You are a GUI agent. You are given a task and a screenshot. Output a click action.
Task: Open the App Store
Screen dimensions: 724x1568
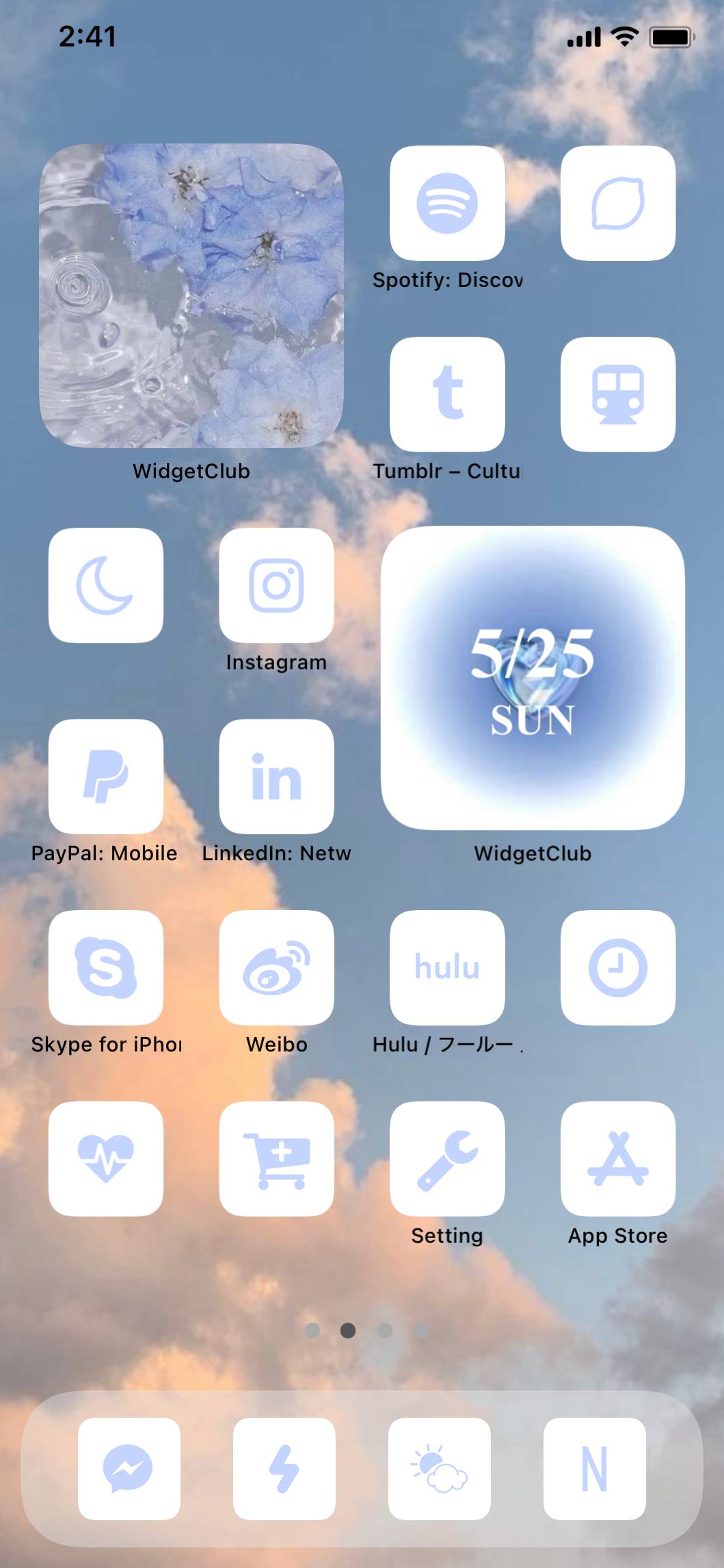point(617,1159)
